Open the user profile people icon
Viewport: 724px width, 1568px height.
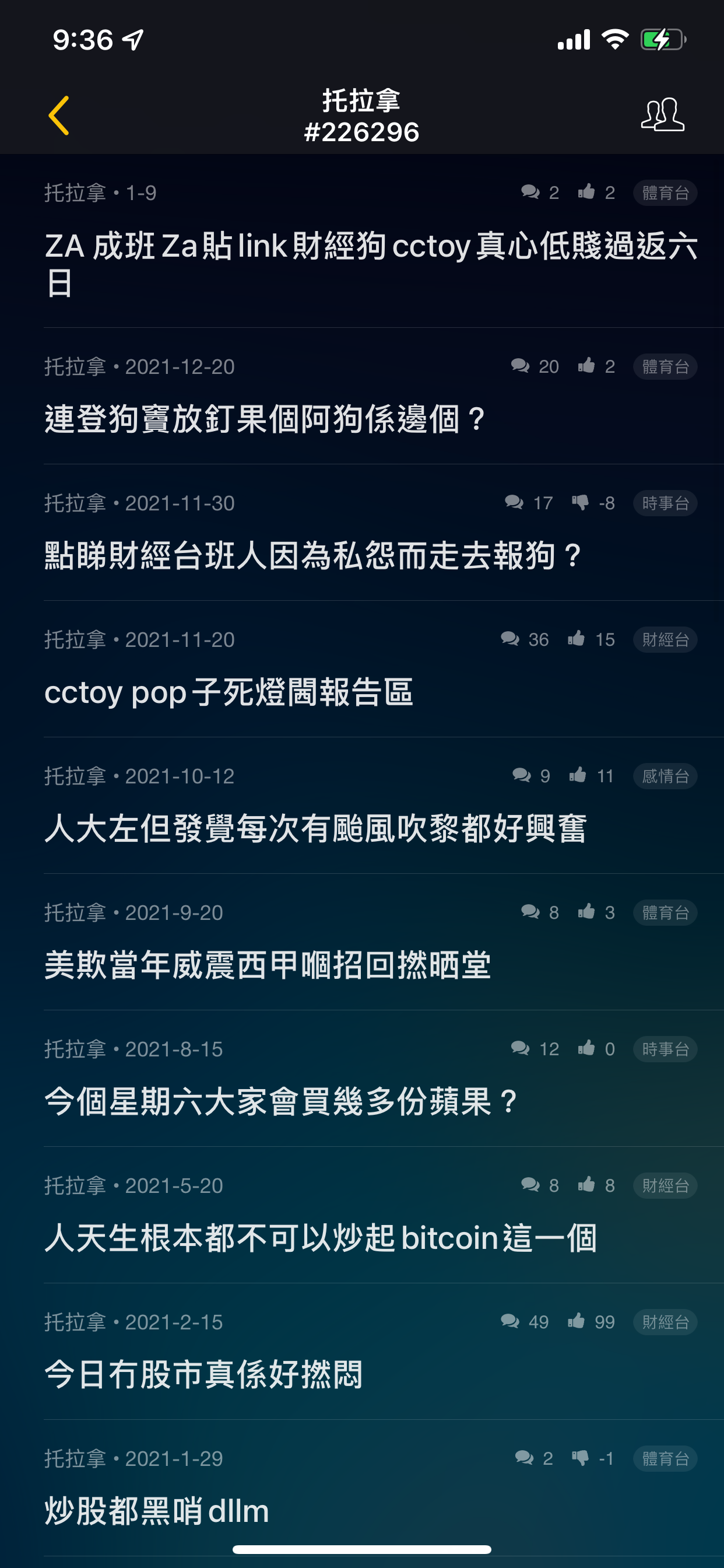[663, 114]
